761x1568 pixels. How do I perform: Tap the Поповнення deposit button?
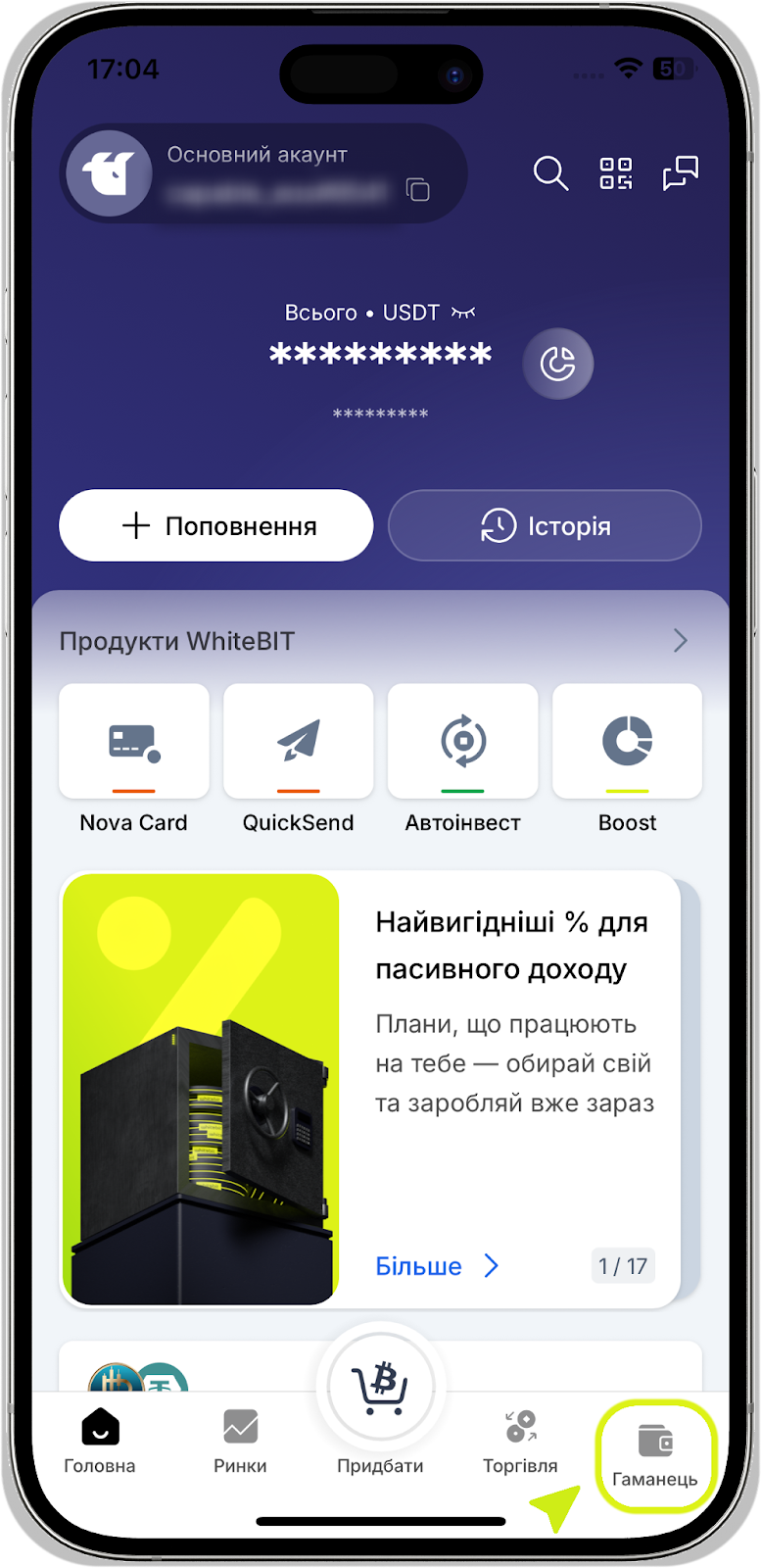click(216, 526)
